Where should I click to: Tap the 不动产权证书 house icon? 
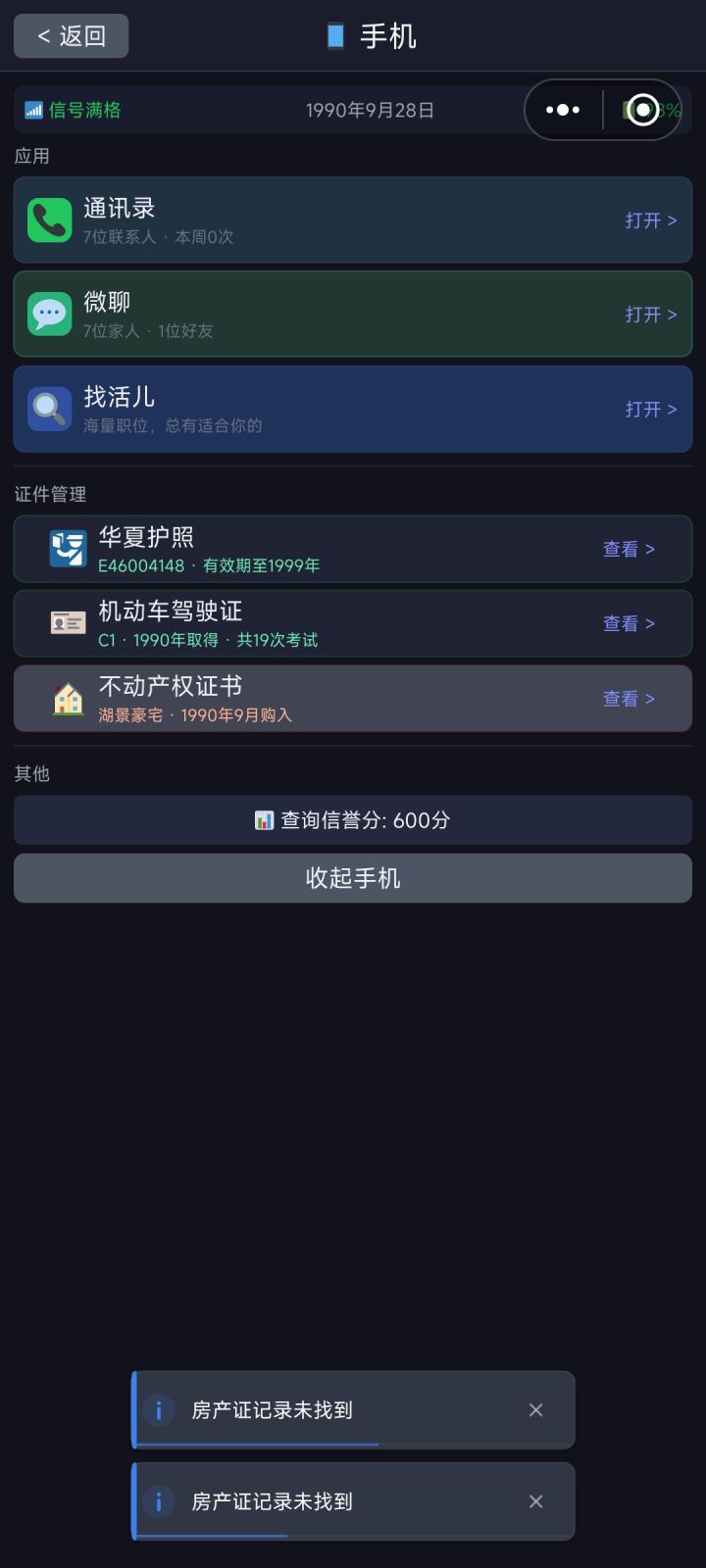[67, 698]
